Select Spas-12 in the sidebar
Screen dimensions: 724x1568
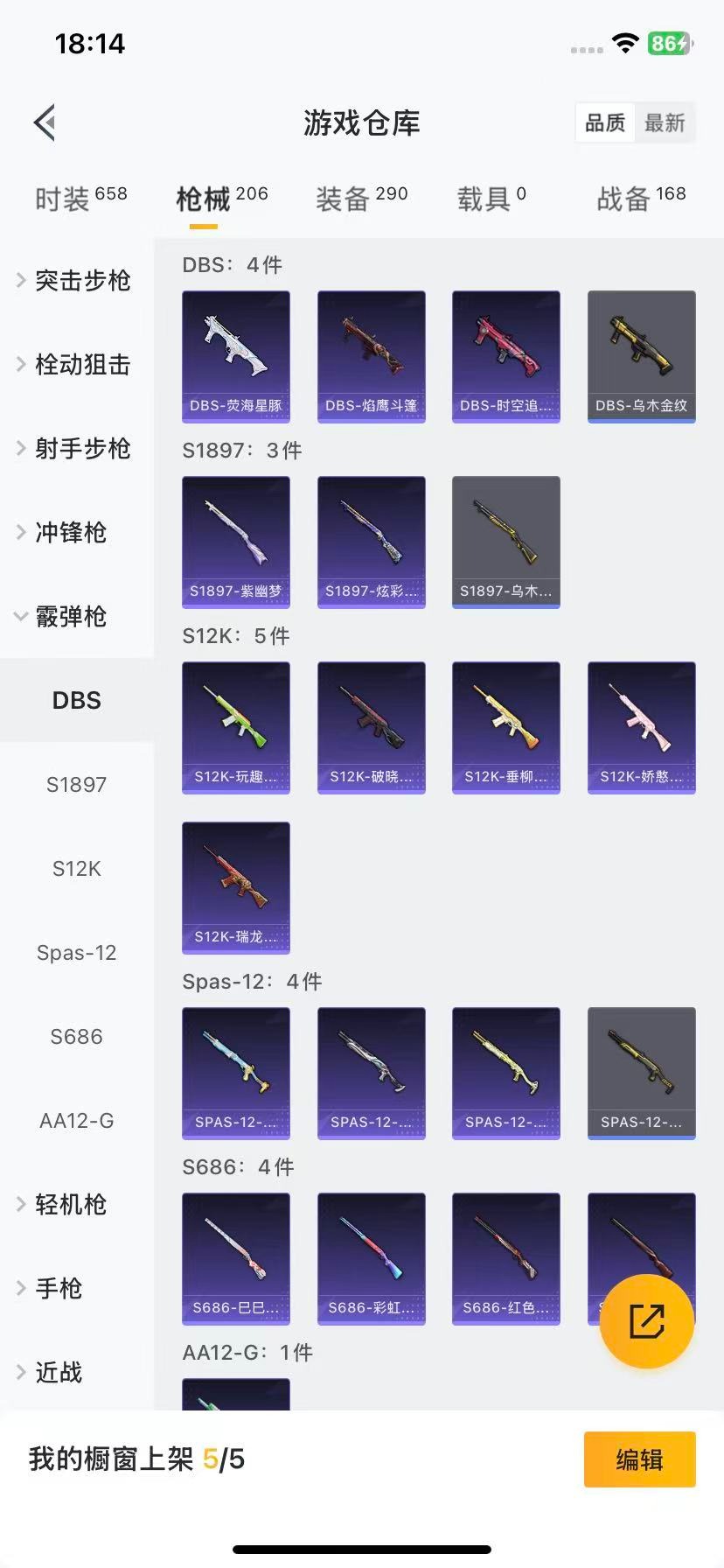tap(76, 953)
